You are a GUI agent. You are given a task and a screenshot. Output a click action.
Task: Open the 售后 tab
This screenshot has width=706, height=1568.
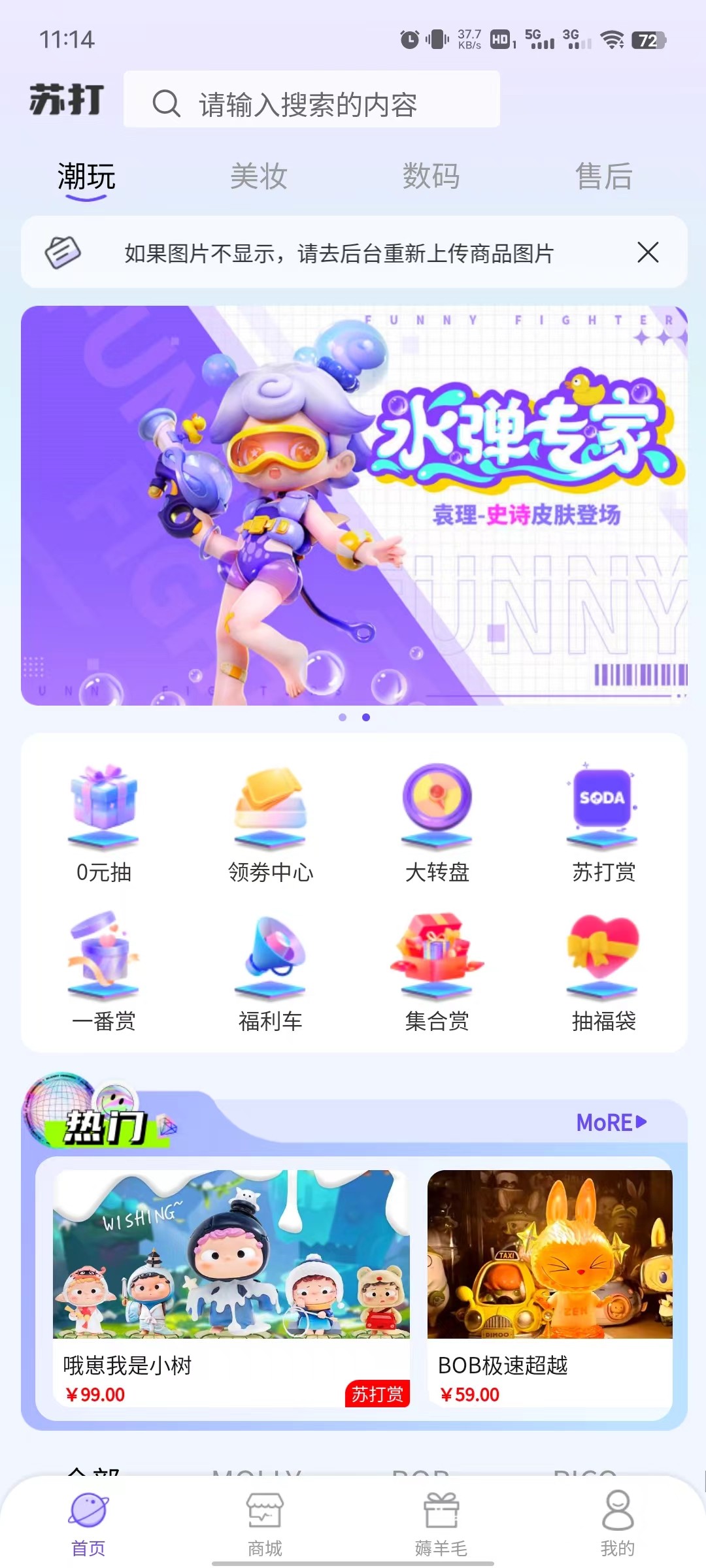603,176
